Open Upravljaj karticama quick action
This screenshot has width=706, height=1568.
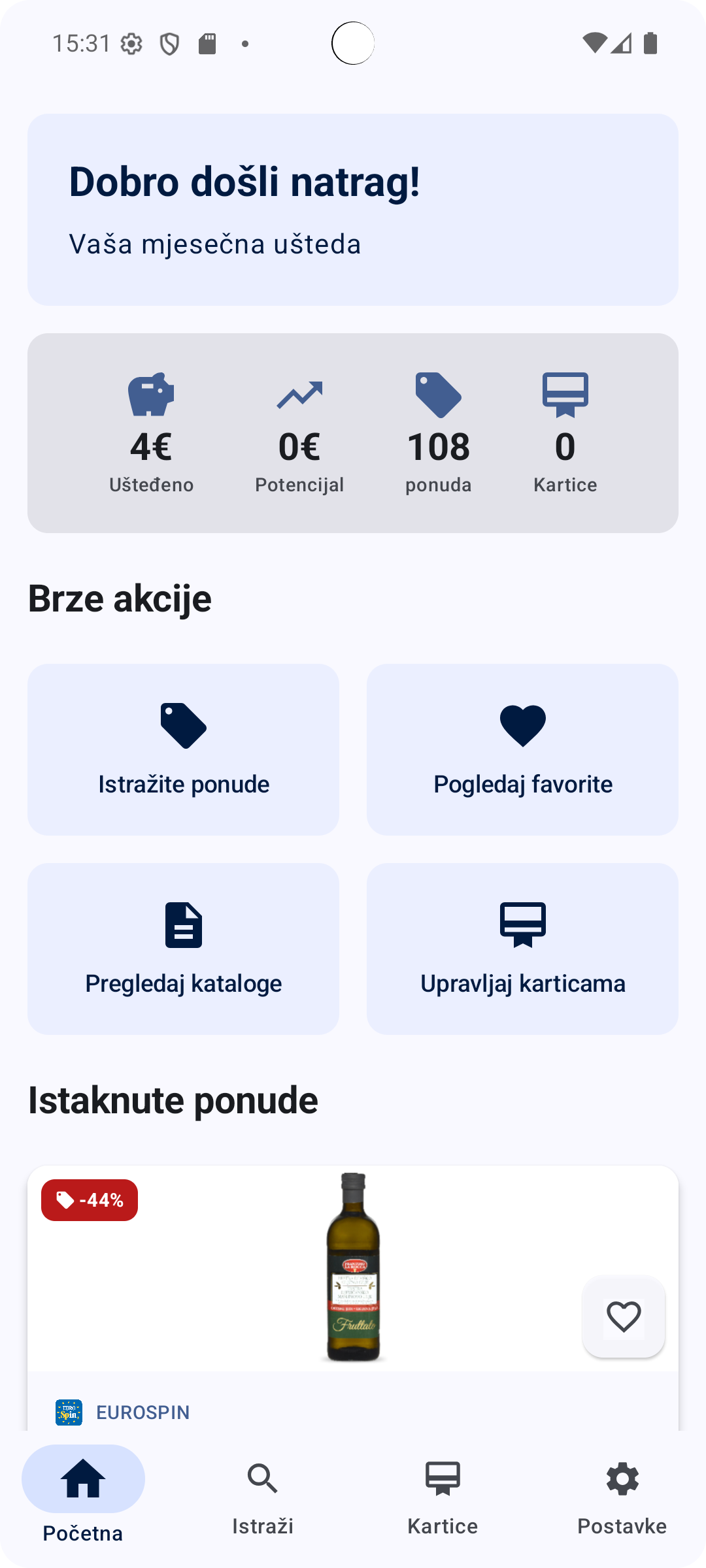522,949
